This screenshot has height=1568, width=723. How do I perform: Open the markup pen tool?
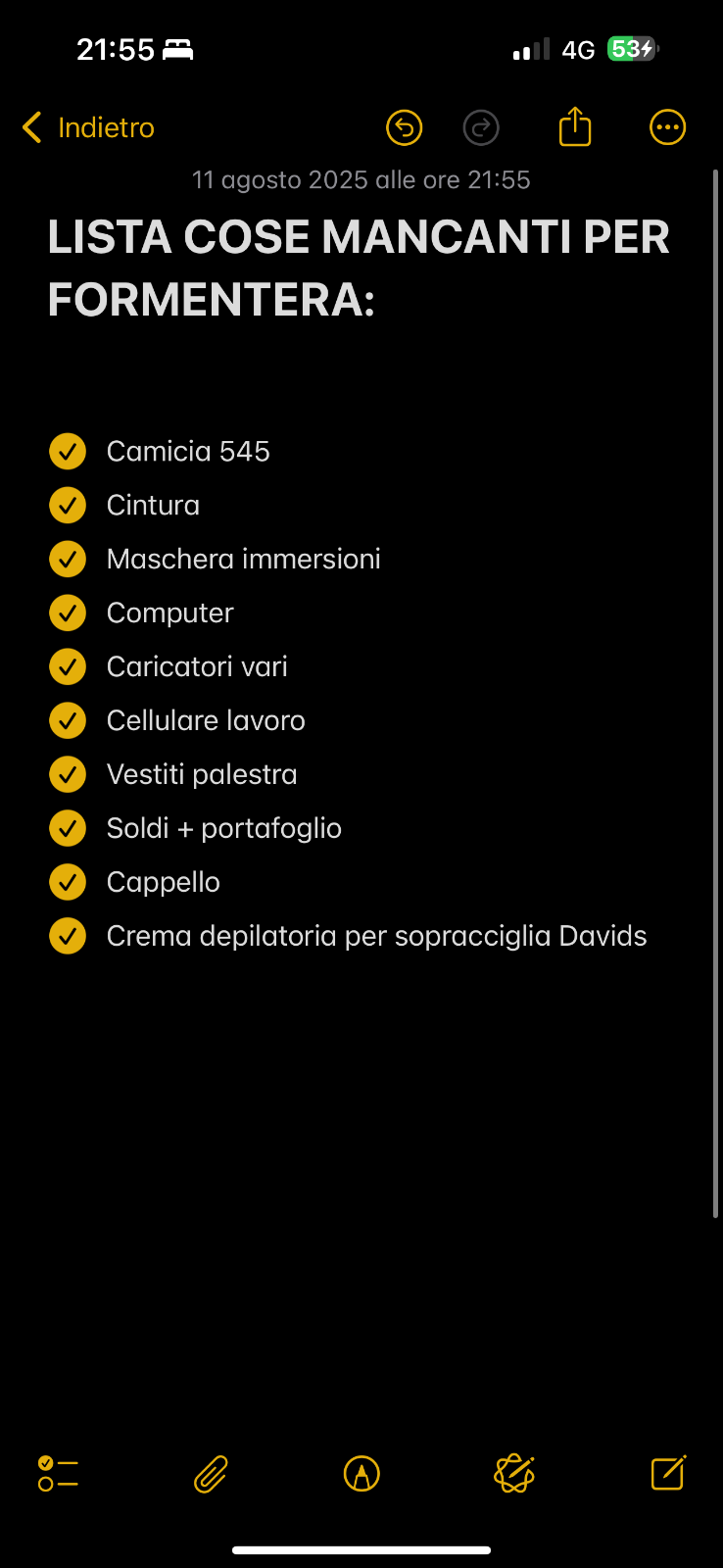pos(361,1473)
